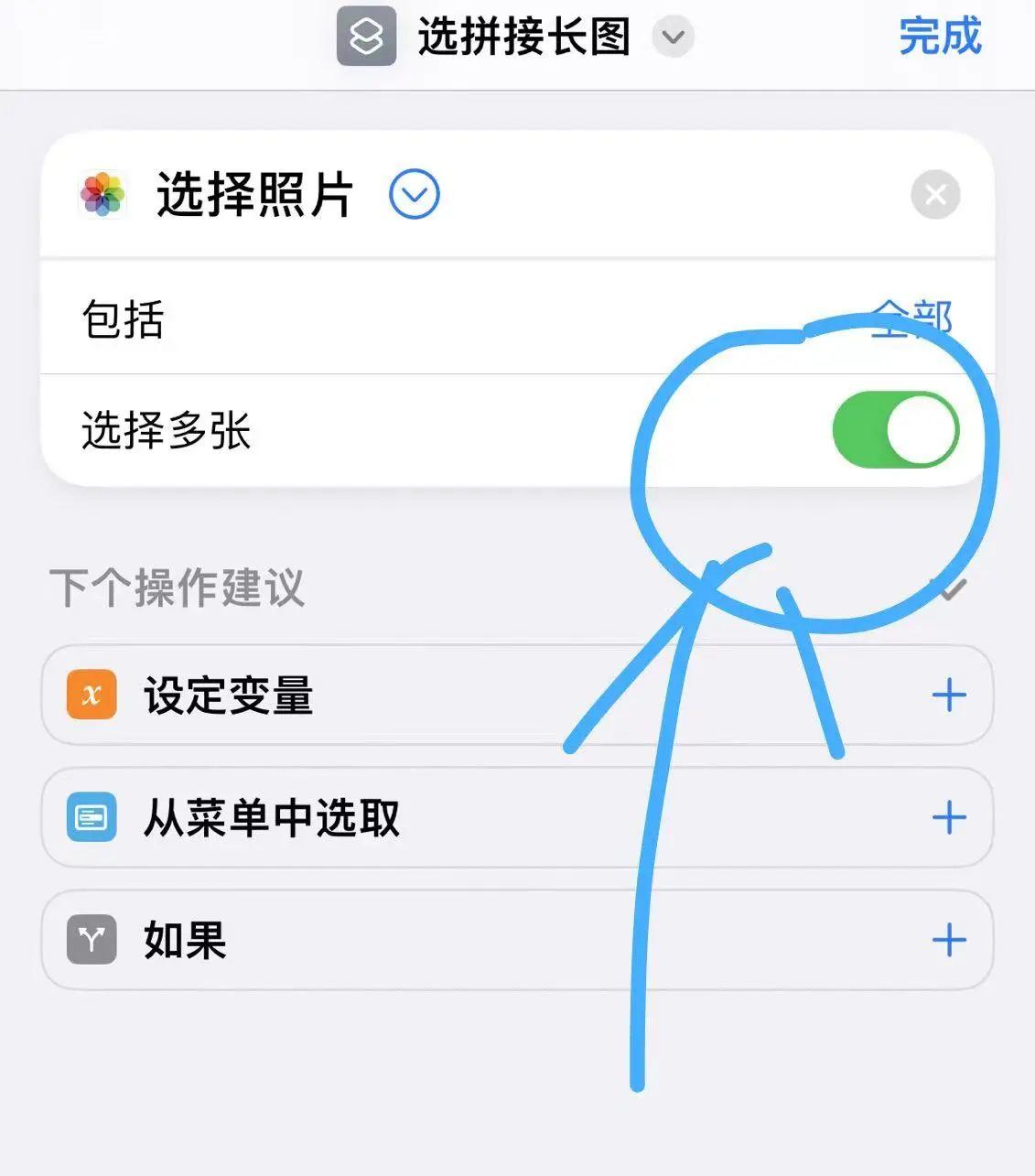Add the 如果 action using its plus icon

pos(950,940)
